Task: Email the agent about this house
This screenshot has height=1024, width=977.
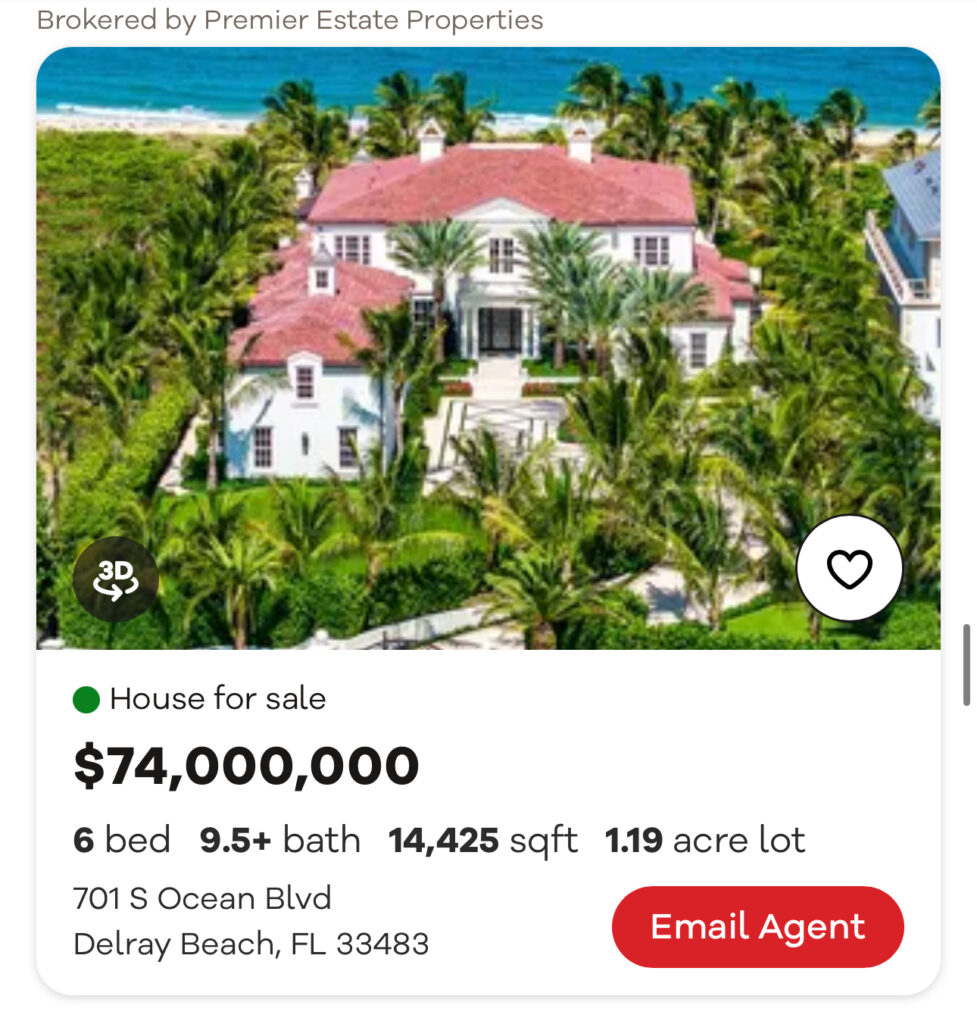Action: pos(757,927)
